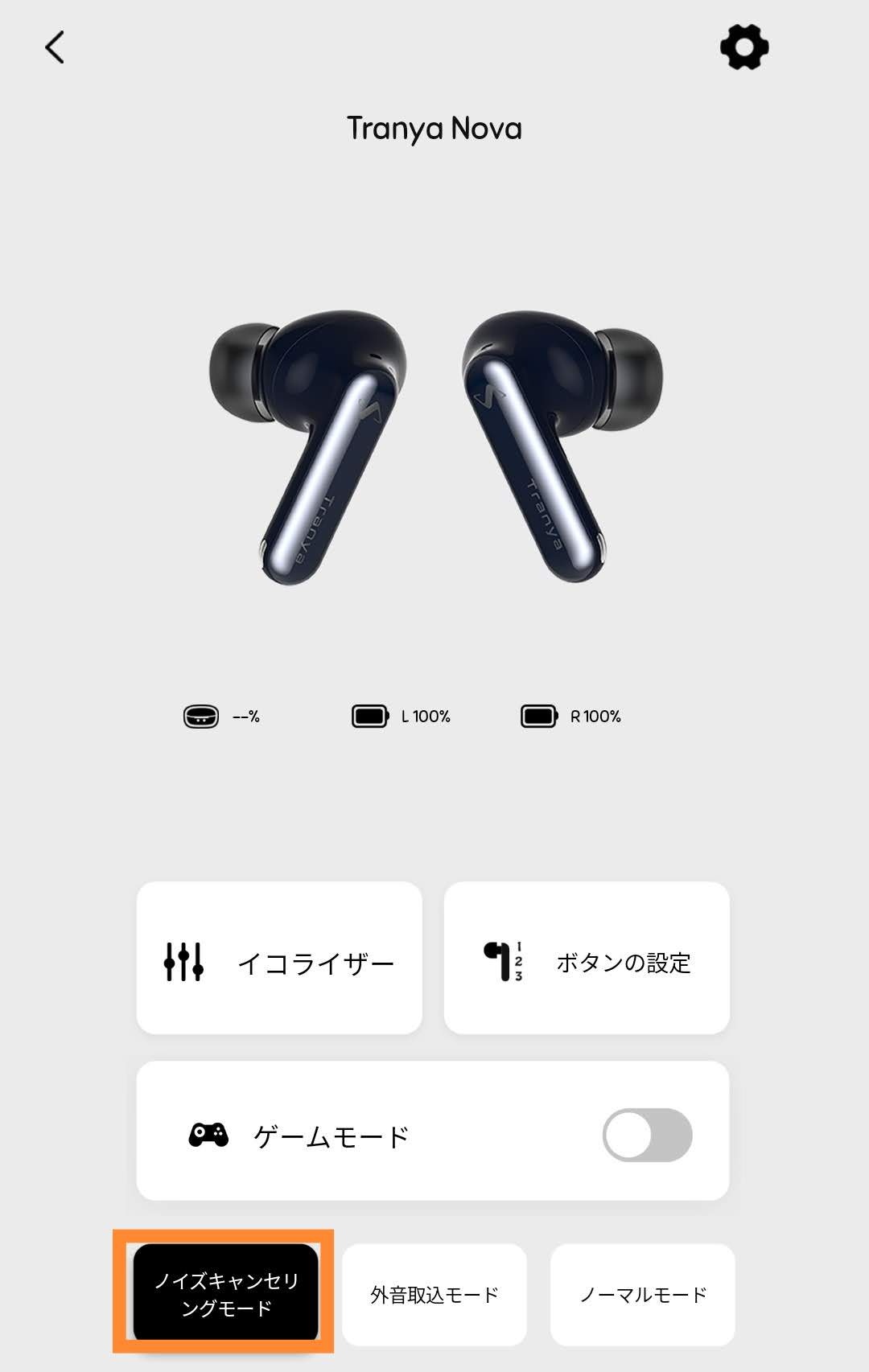Select ノイズキャンセリングモード
The image size is (869, 1372).
tap(226, 1294)
